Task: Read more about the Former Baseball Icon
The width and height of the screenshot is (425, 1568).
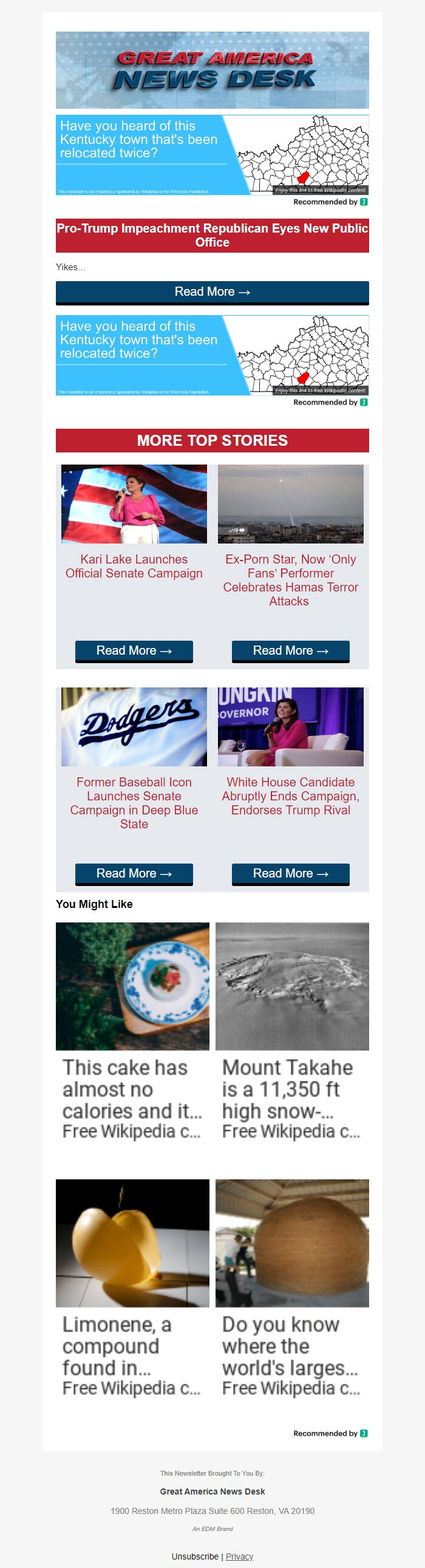Action: tap(134, 873)
